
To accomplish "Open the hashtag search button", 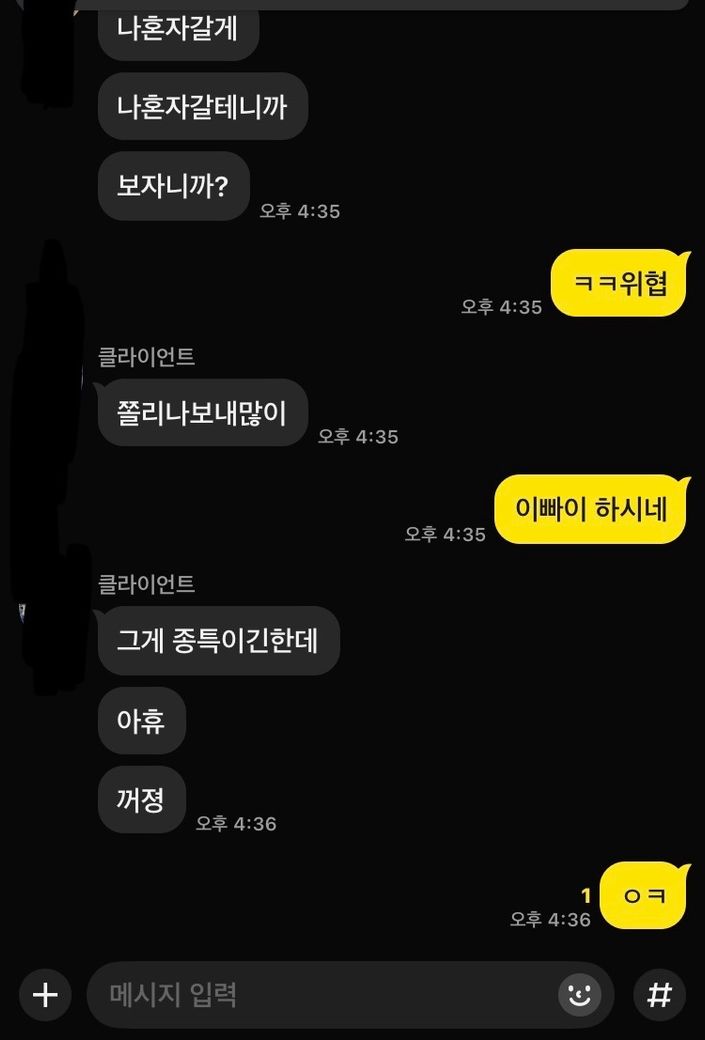I will point(659,995).
